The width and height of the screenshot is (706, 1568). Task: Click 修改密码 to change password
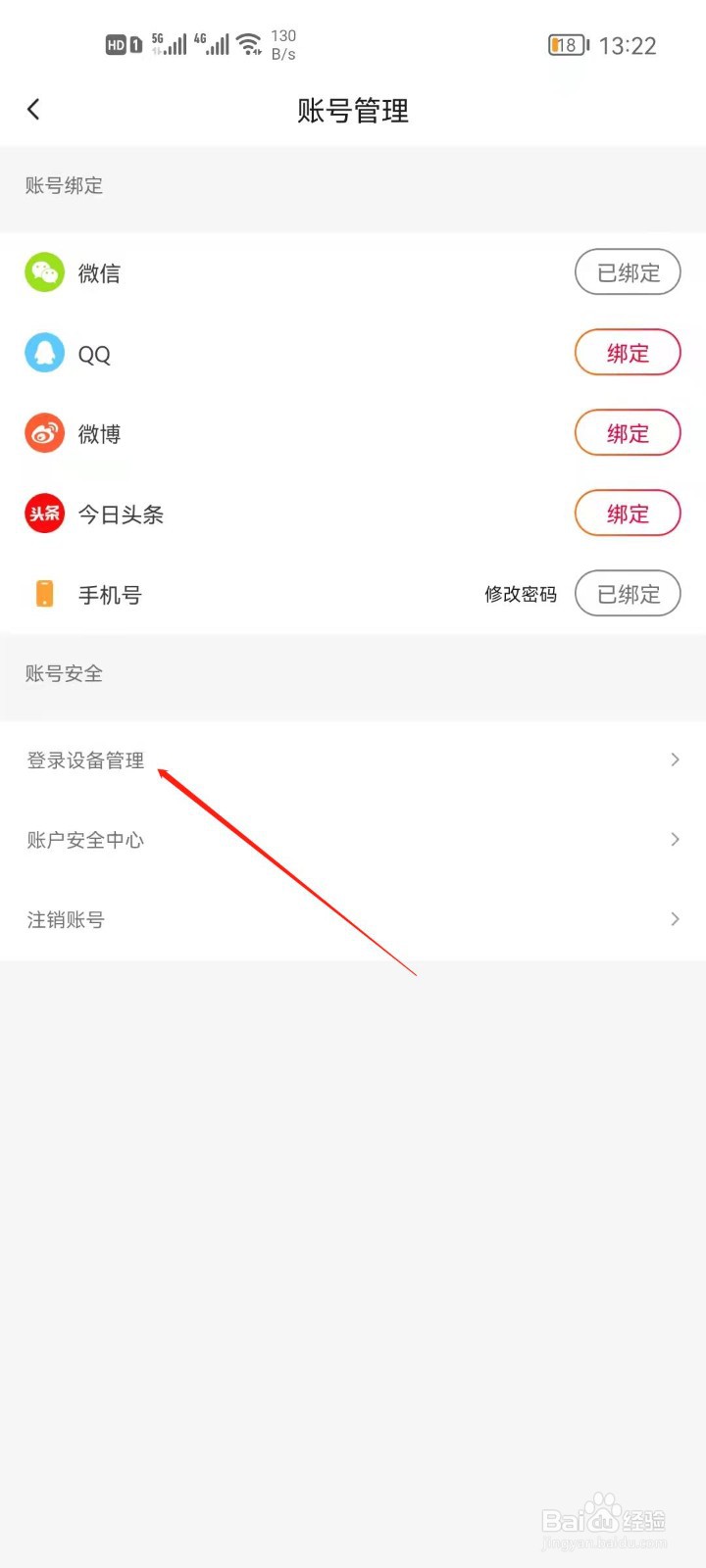(521, 594)
